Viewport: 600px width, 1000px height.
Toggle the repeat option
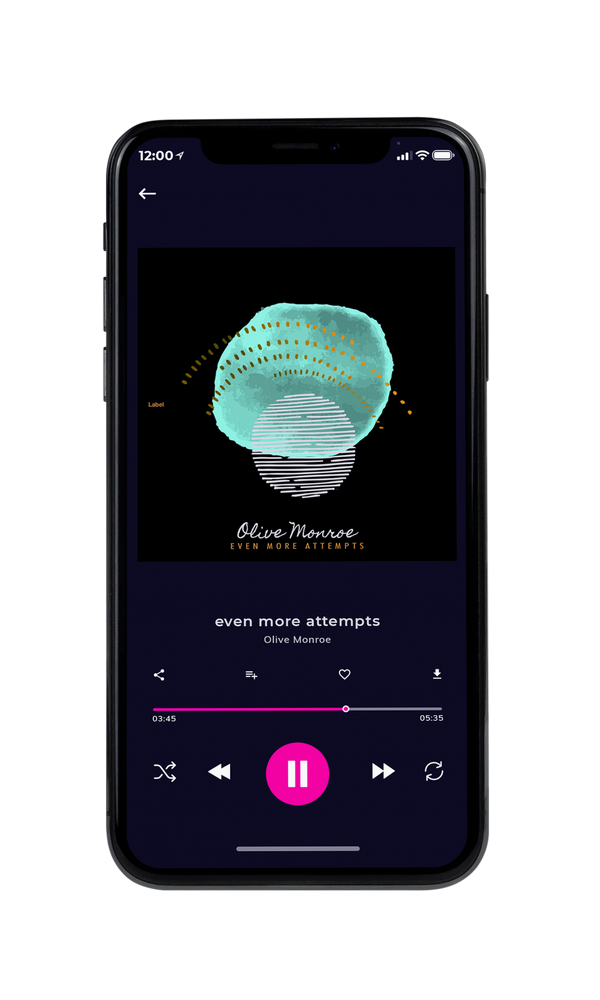[434, 771]
